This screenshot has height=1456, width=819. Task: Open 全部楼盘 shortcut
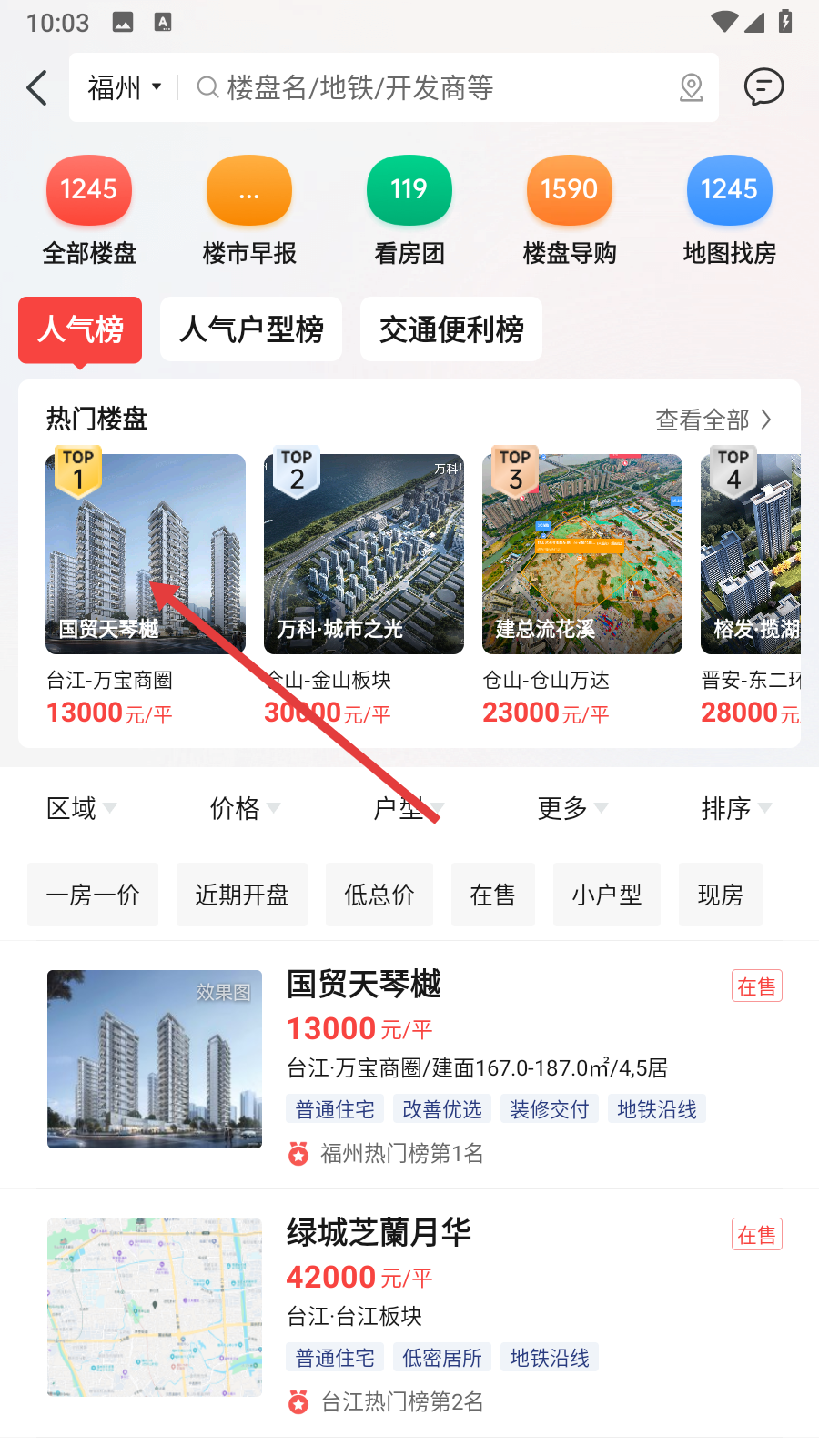coord(89,211)
